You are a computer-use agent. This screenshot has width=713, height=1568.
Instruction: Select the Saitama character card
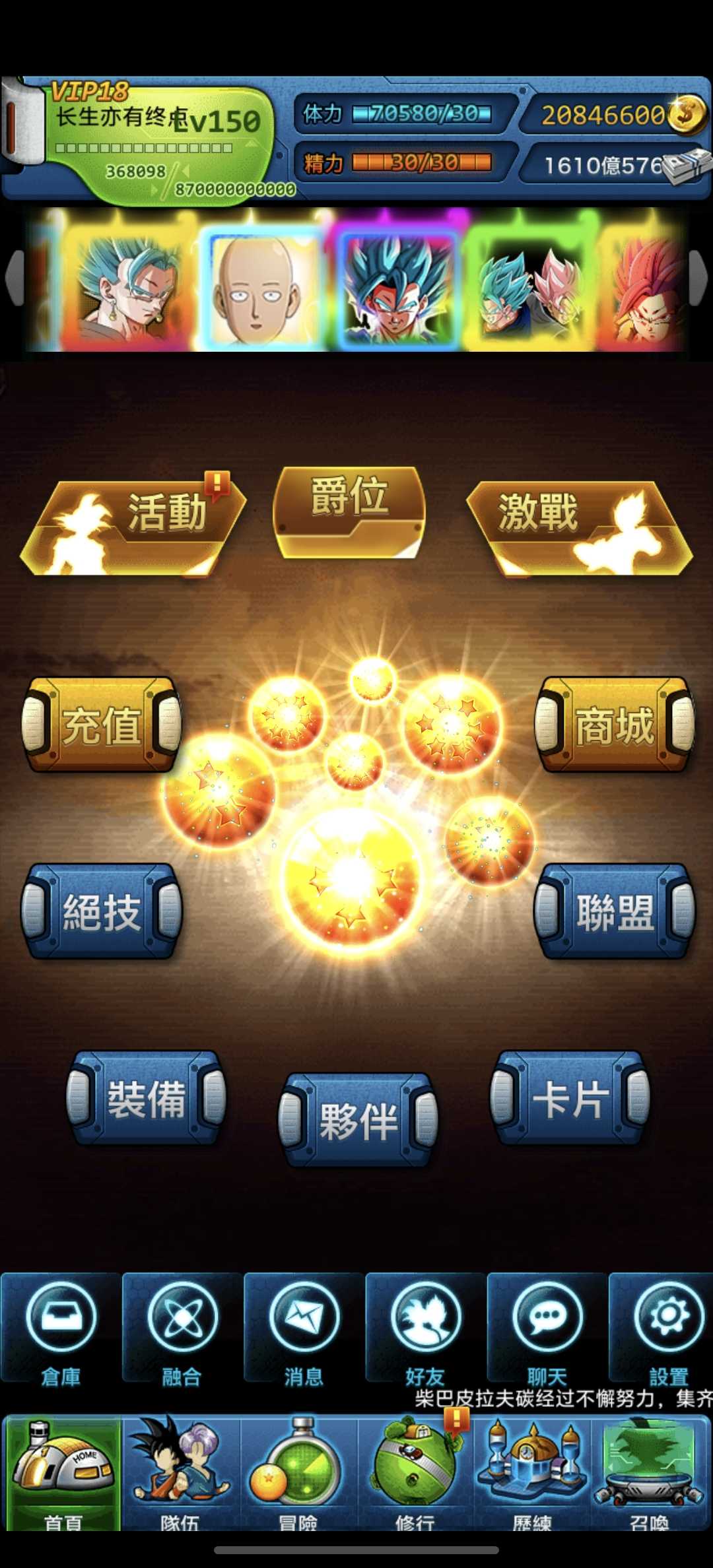tap(262, 289)
